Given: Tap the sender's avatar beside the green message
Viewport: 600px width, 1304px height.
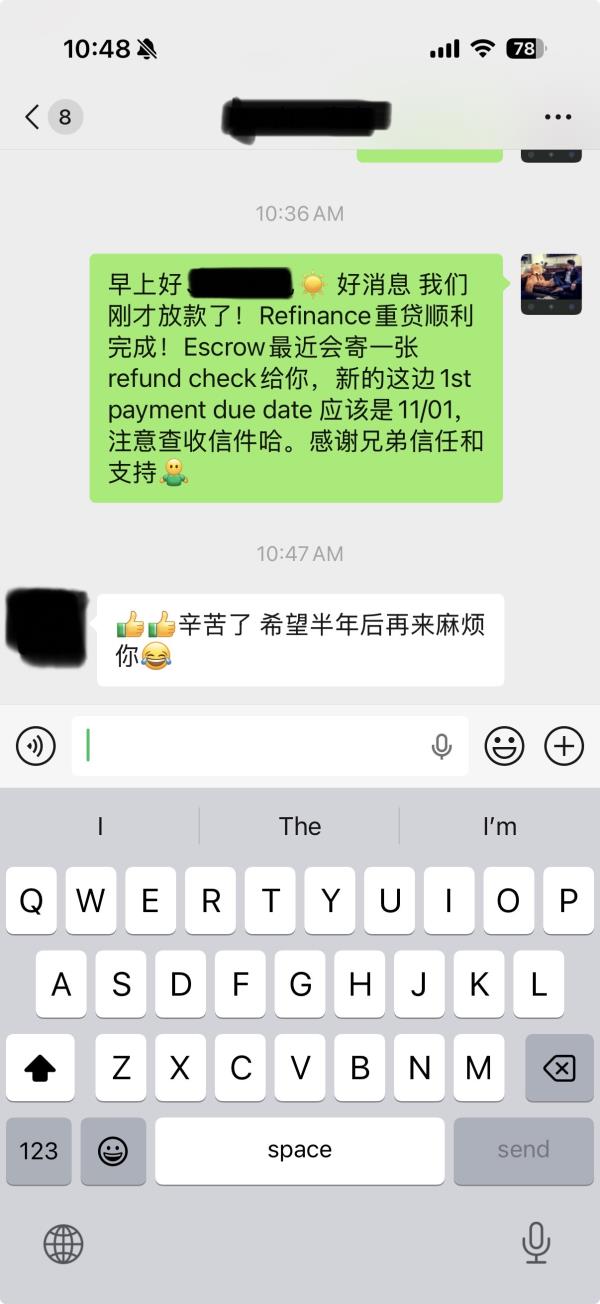Looking at the screenshot, I should [x=551, y=284].
